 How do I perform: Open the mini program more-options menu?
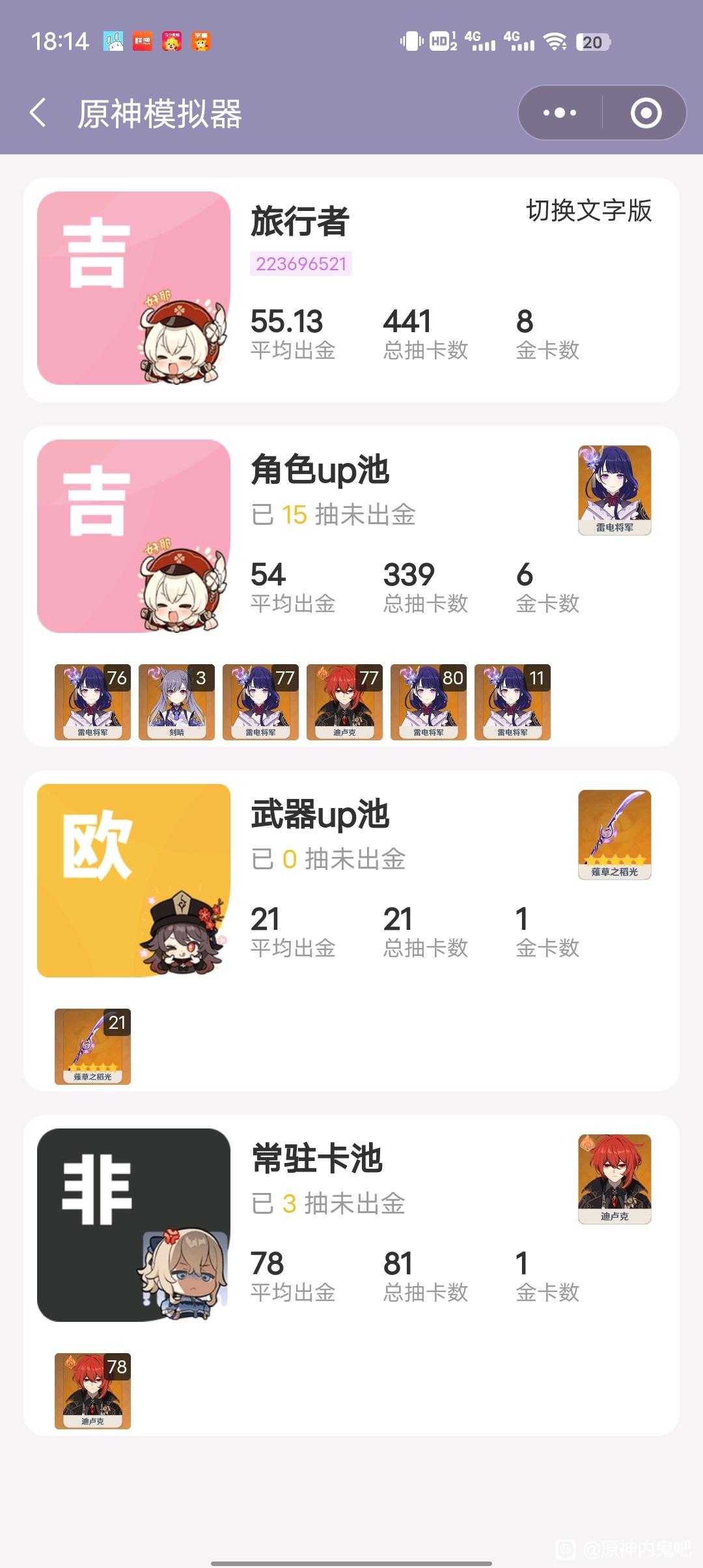(560, 113)
